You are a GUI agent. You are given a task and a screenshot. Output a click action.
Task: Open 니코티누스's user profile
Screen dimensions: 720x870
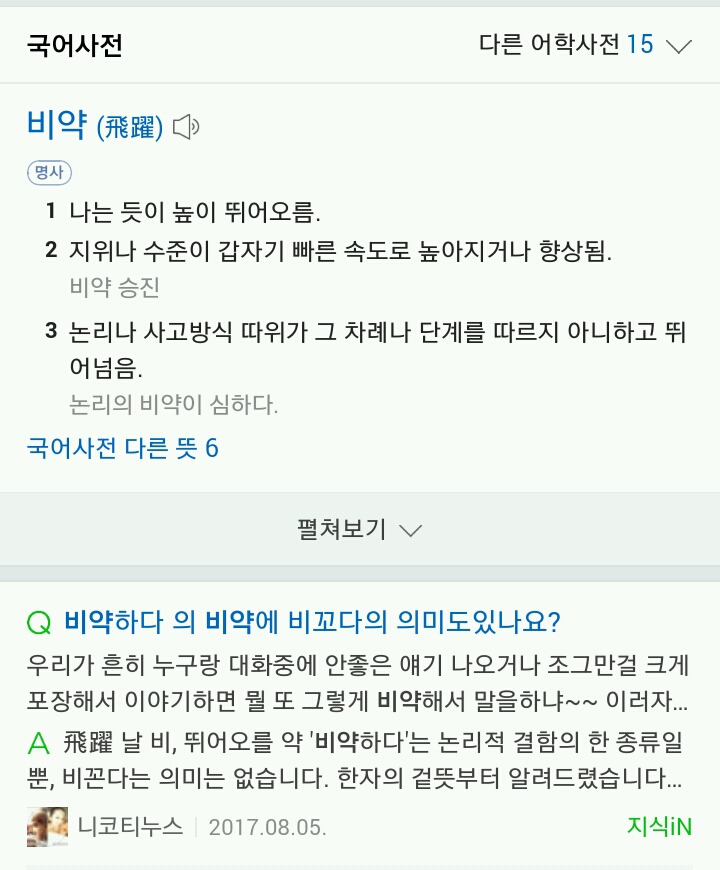(130, 827)
